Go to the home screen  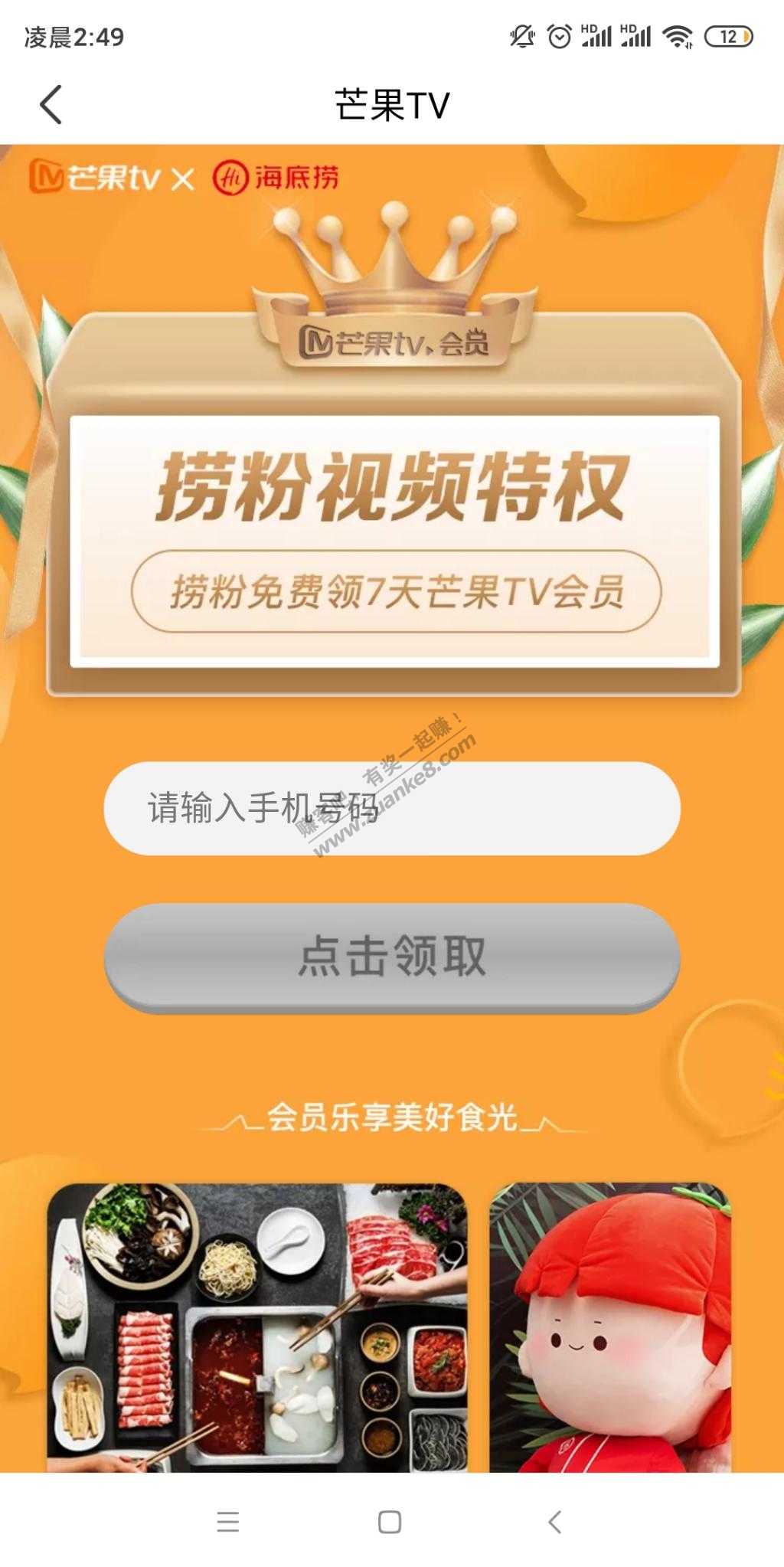(x=390, y=1521)
